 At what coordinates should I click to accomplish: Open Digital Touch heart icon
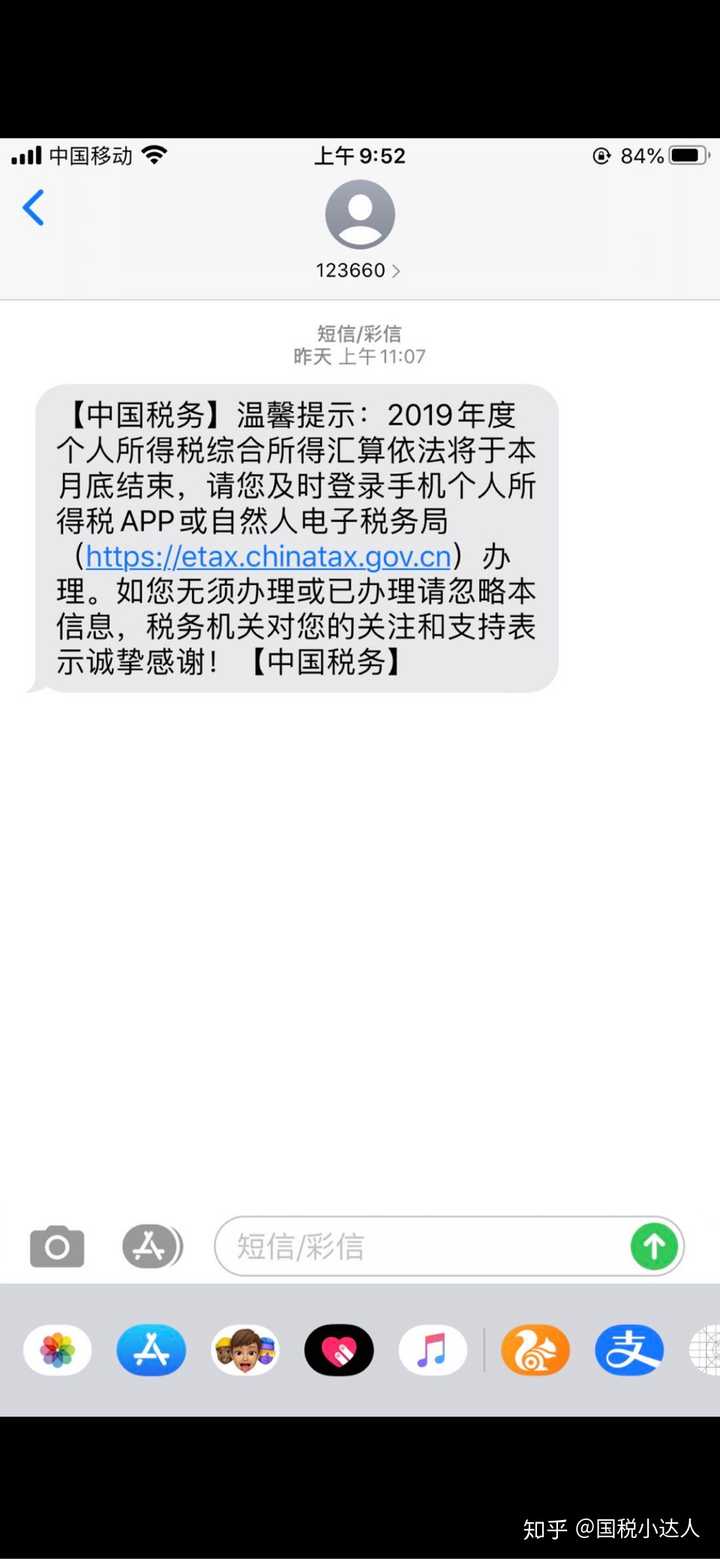click(x=339, y=1350)
